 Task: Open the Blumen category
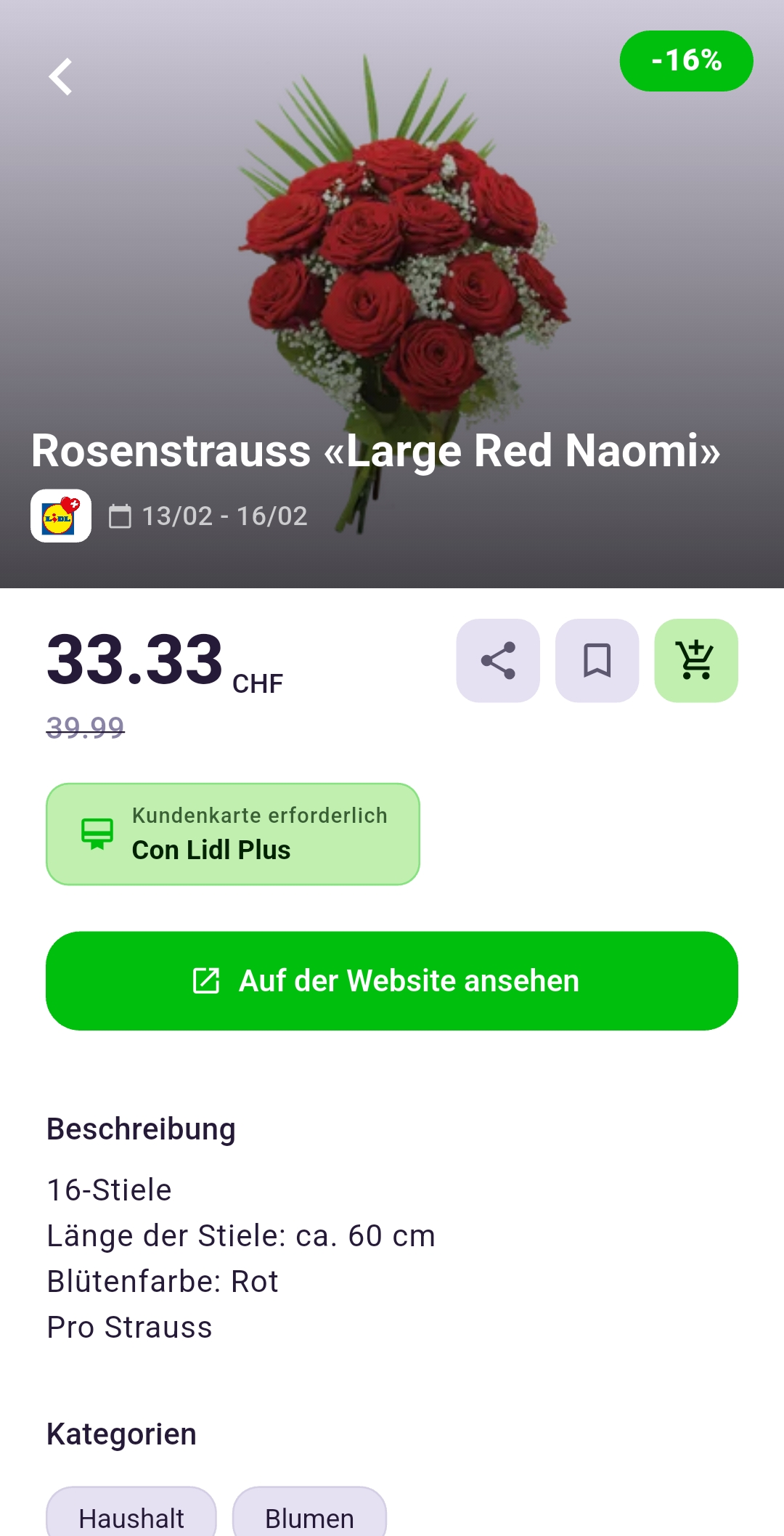pos(309,1518)
